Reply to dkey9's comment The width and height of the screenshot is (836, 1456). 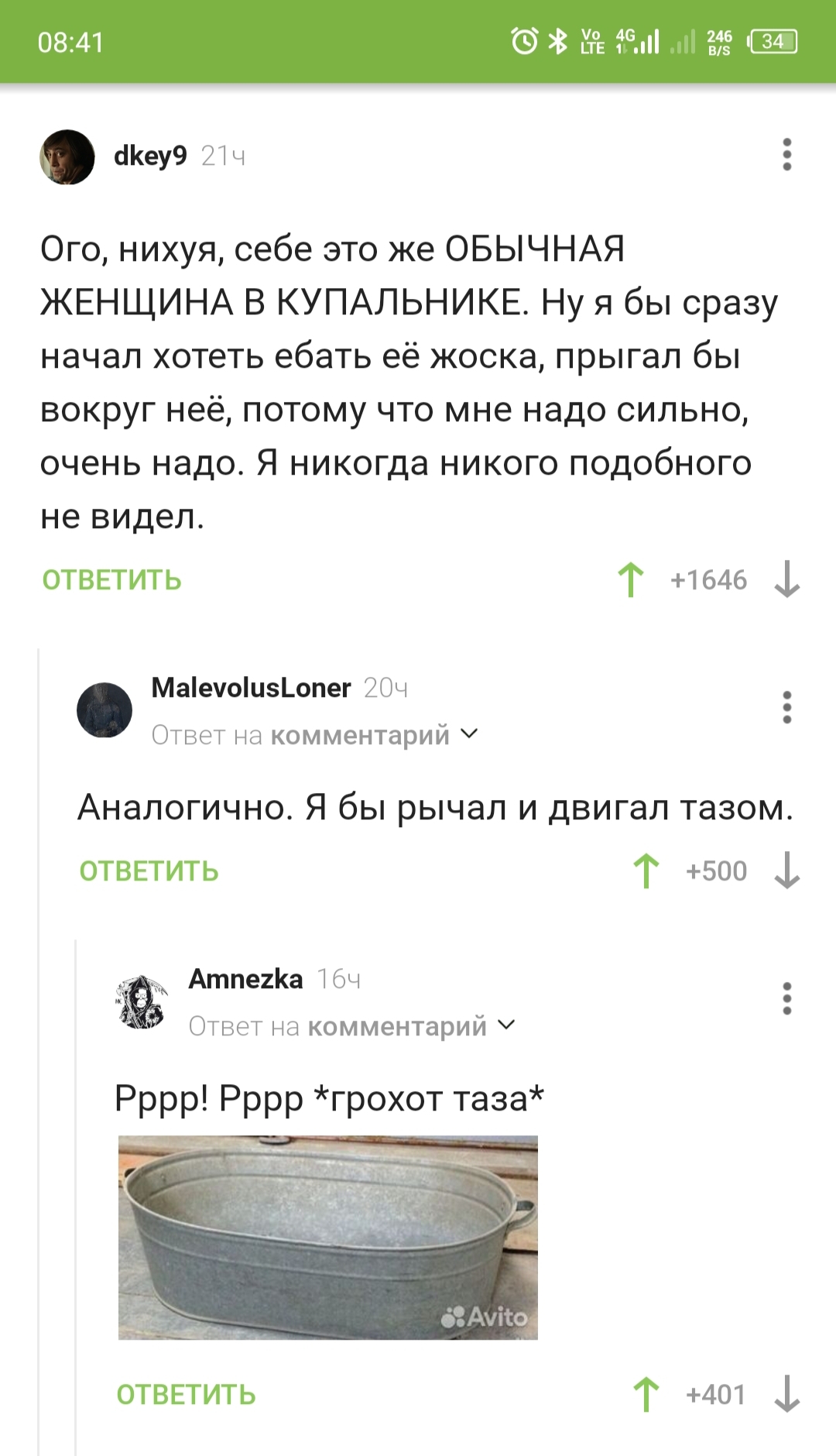pyautogui.click(x=112, y=580)
